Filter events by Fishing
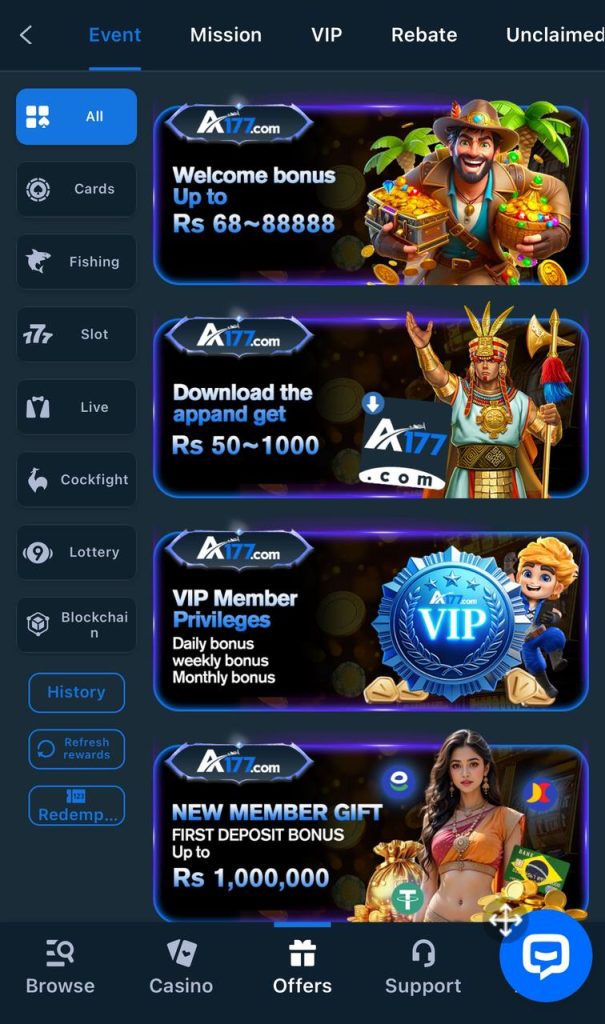 coord(76,262)
